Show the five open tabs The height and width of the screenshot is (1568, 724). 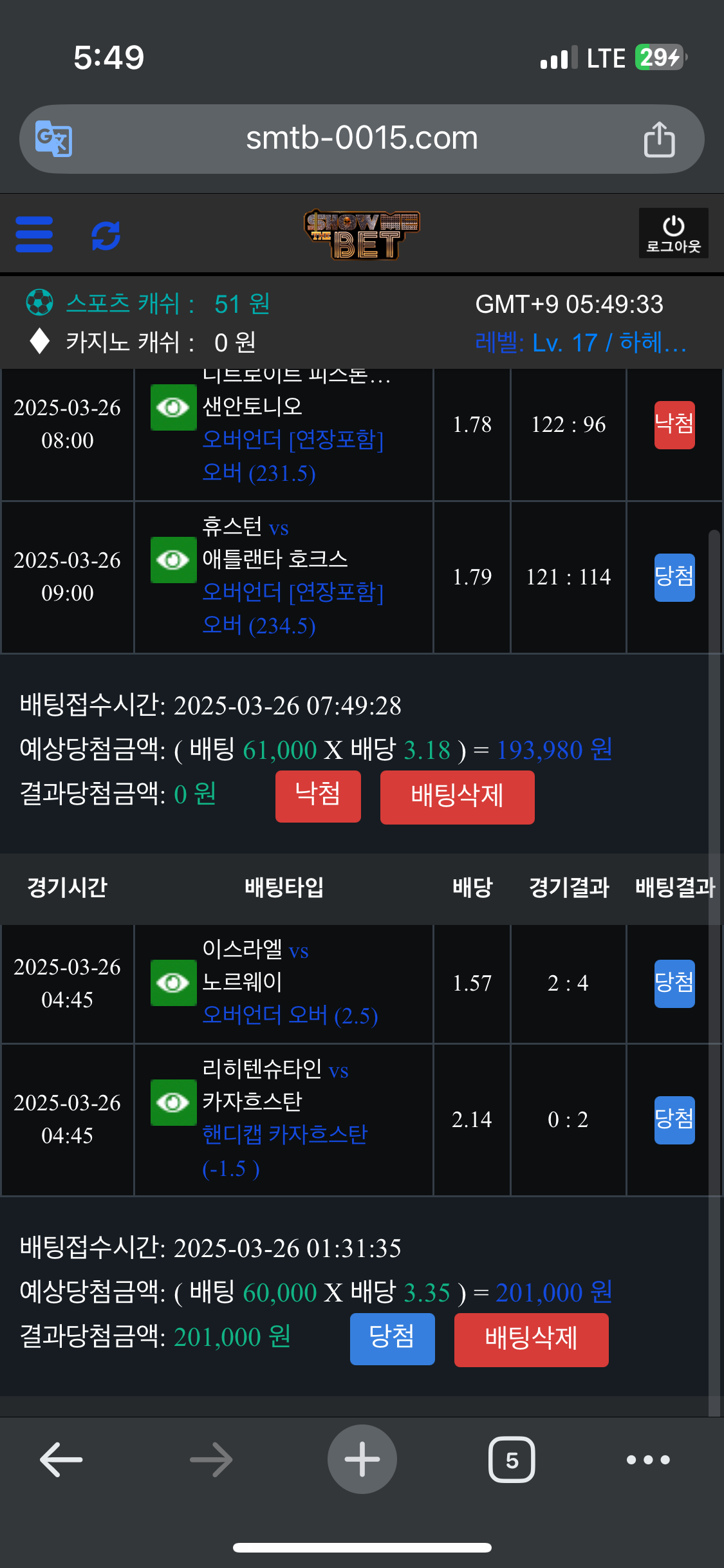click(512, 1459)
